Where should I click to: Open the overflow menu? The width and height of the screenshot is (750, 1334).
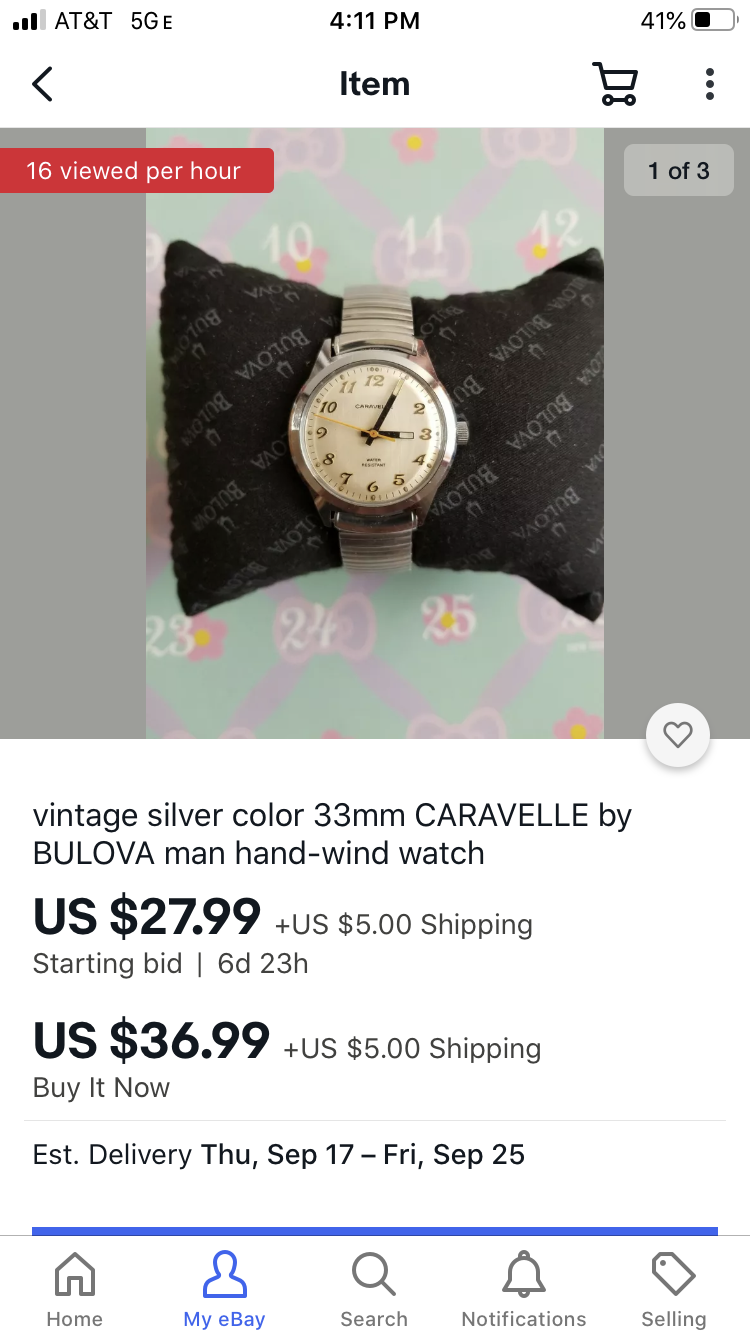coord(709,84)
